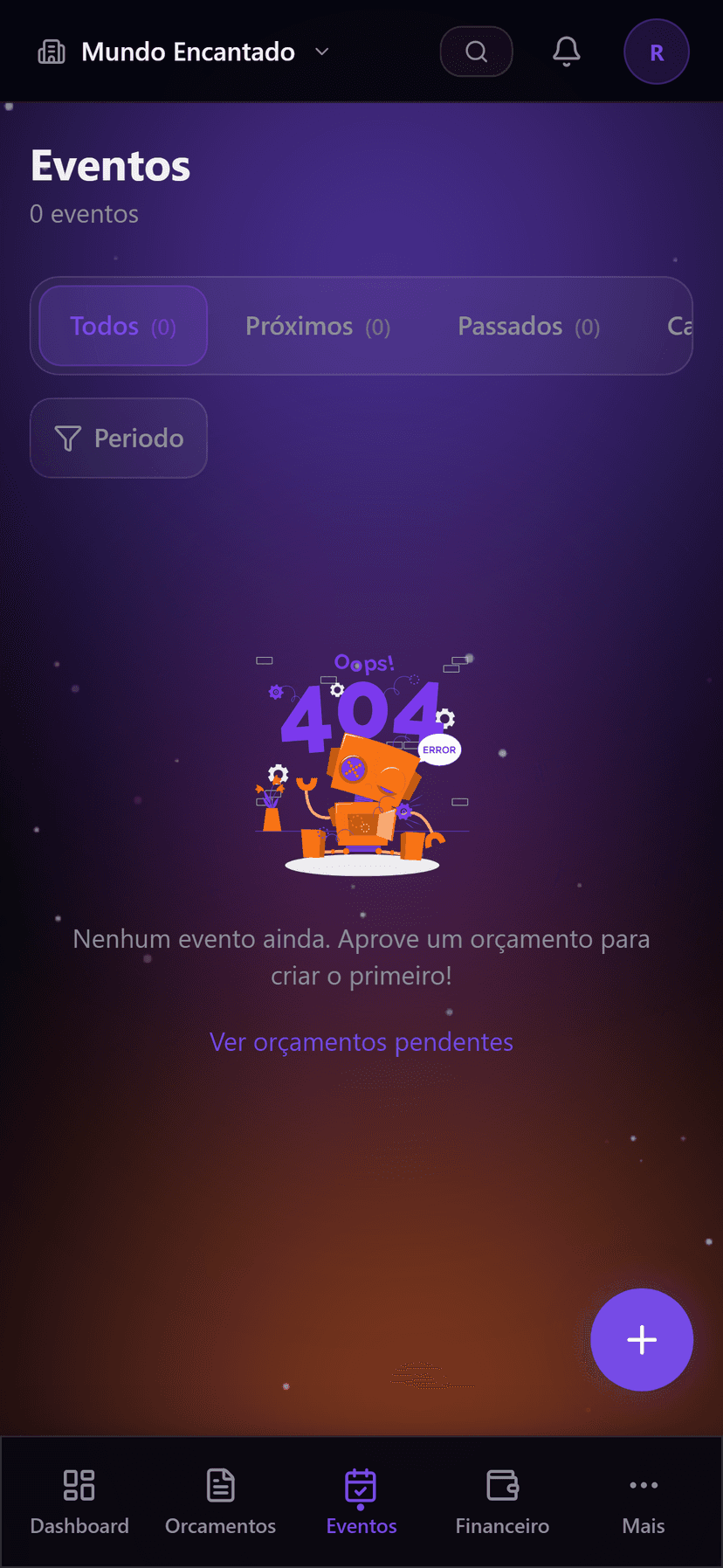
Task: Click the 404 robot illustration
Action: pos(361,777)
